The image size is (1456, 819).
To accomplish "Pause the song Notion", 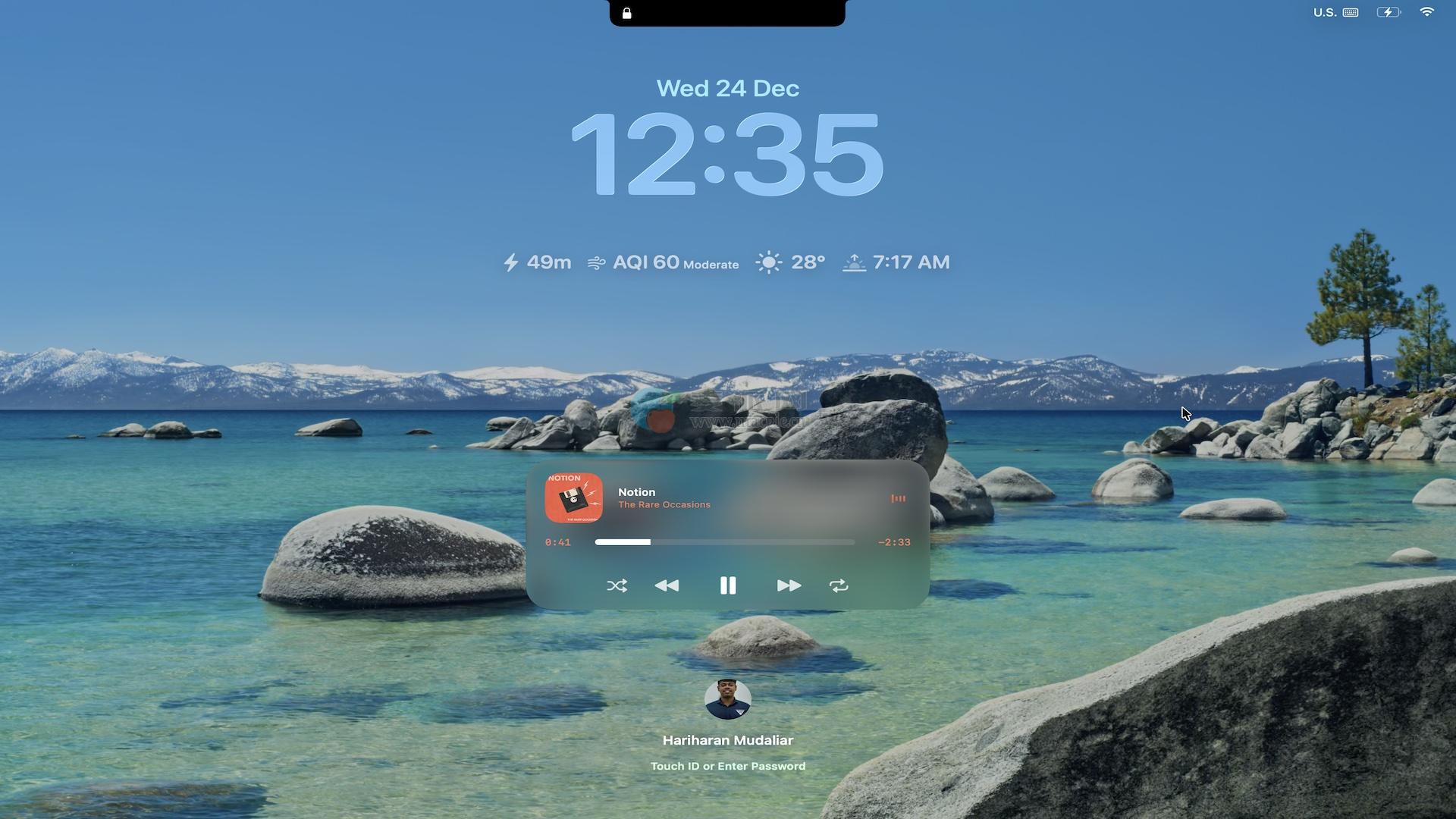I will [x=727, y=585].
